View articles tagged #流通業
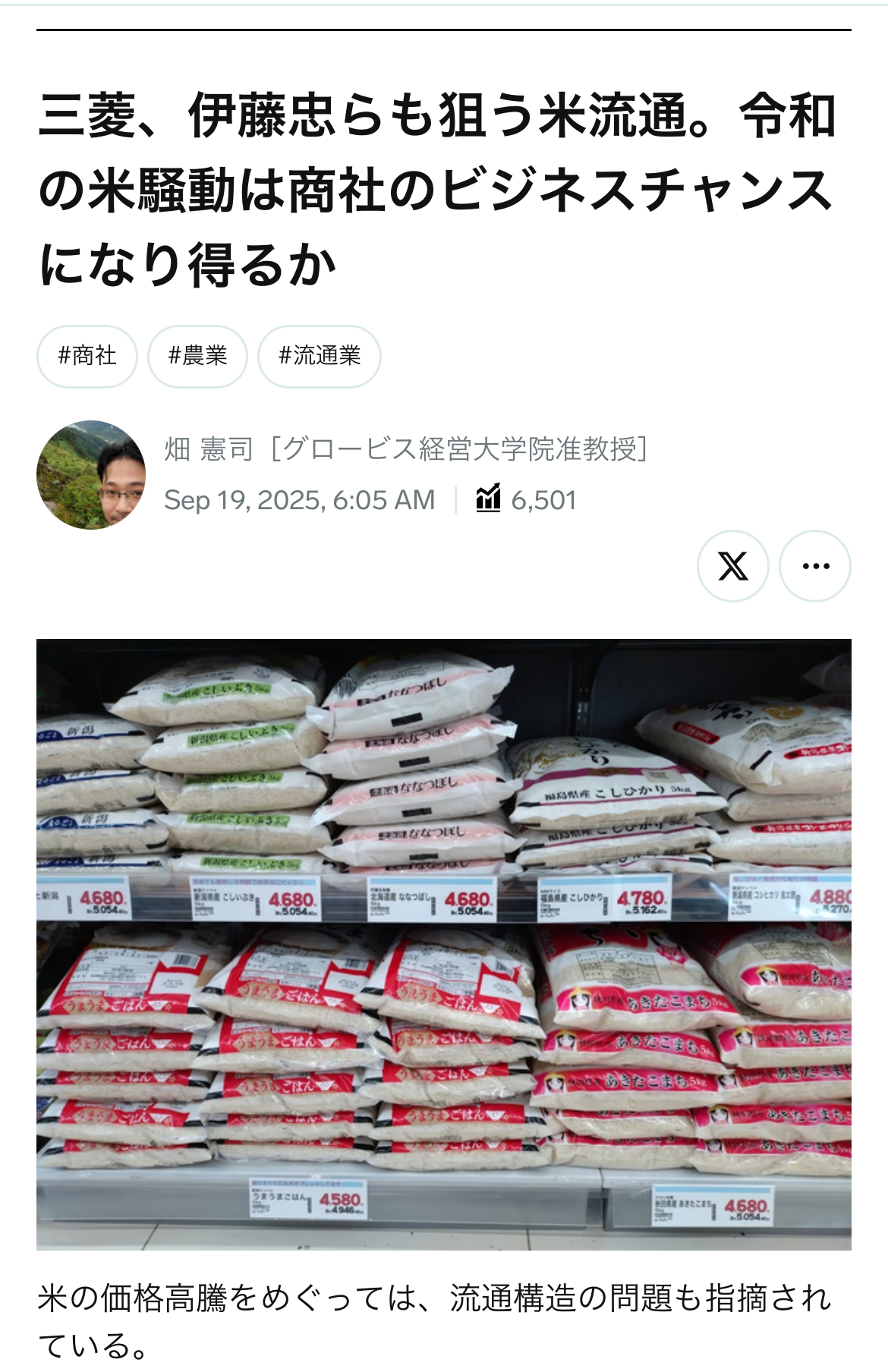The width and height of the screenshot is (888, 1372). pyautogui.click(x=320, y=356)
